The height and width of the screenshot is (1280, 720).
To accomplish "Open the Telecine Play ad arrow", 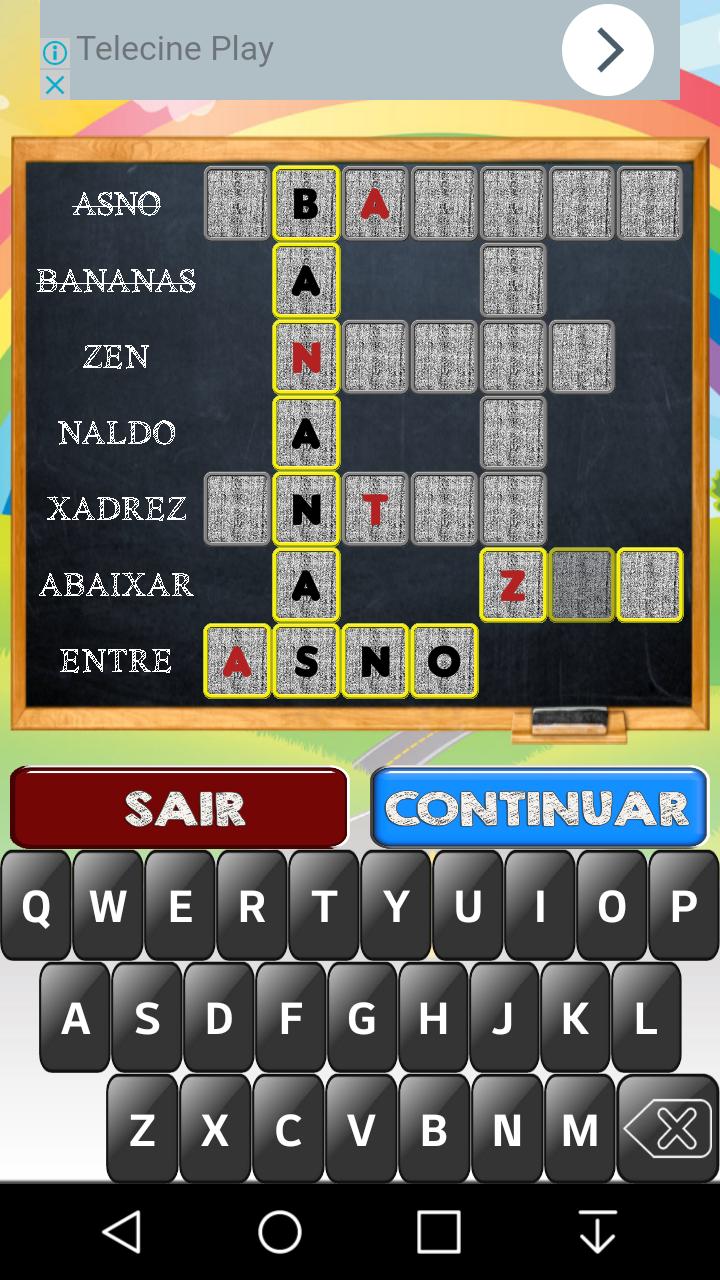I will (607, 50).
